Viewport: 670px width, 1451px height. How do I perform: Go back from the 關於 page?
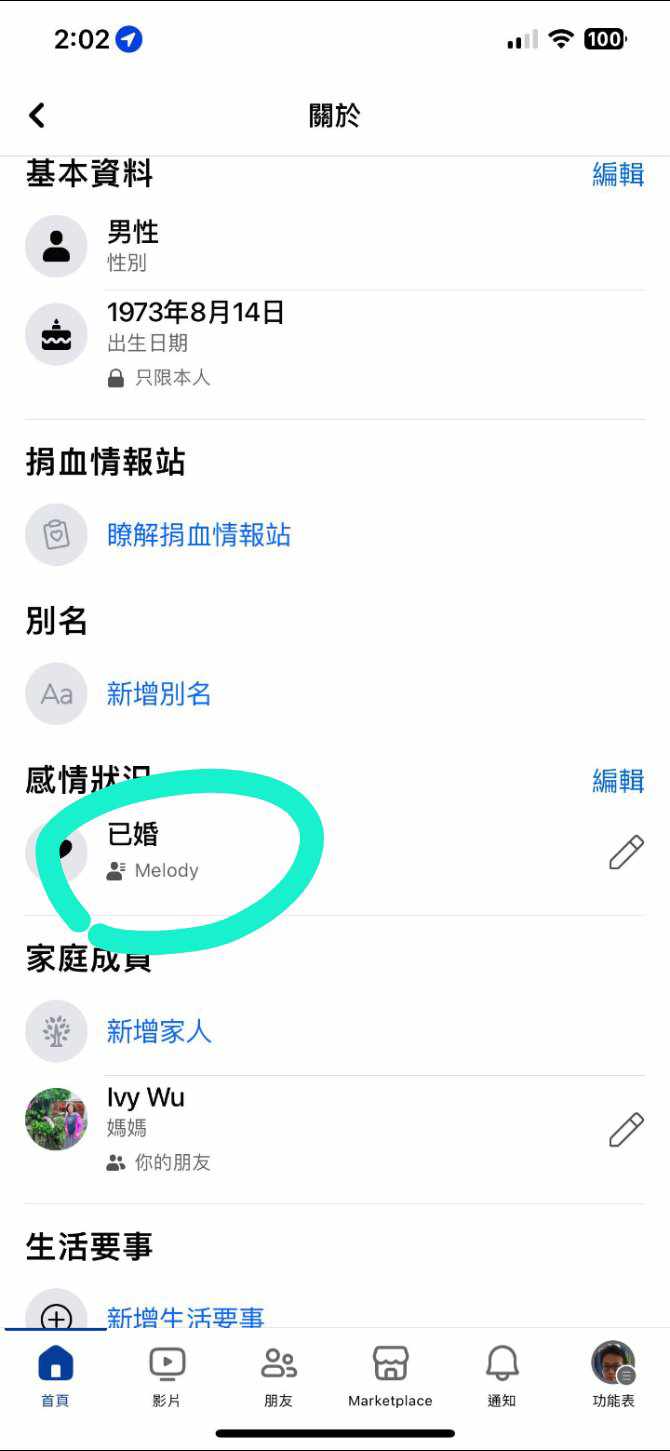click(x=38, y=116)
